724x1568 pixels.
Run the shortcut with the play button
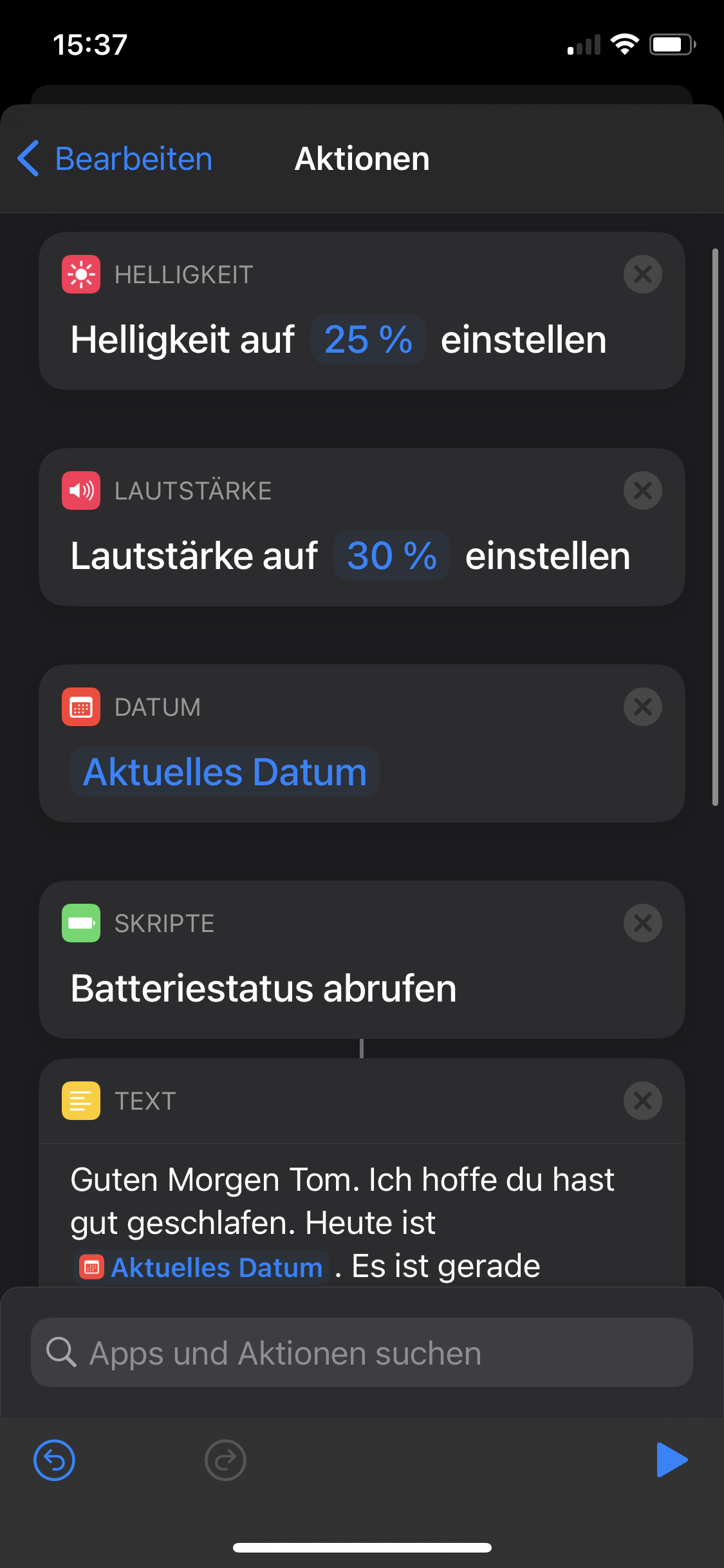pos(671,1460)
